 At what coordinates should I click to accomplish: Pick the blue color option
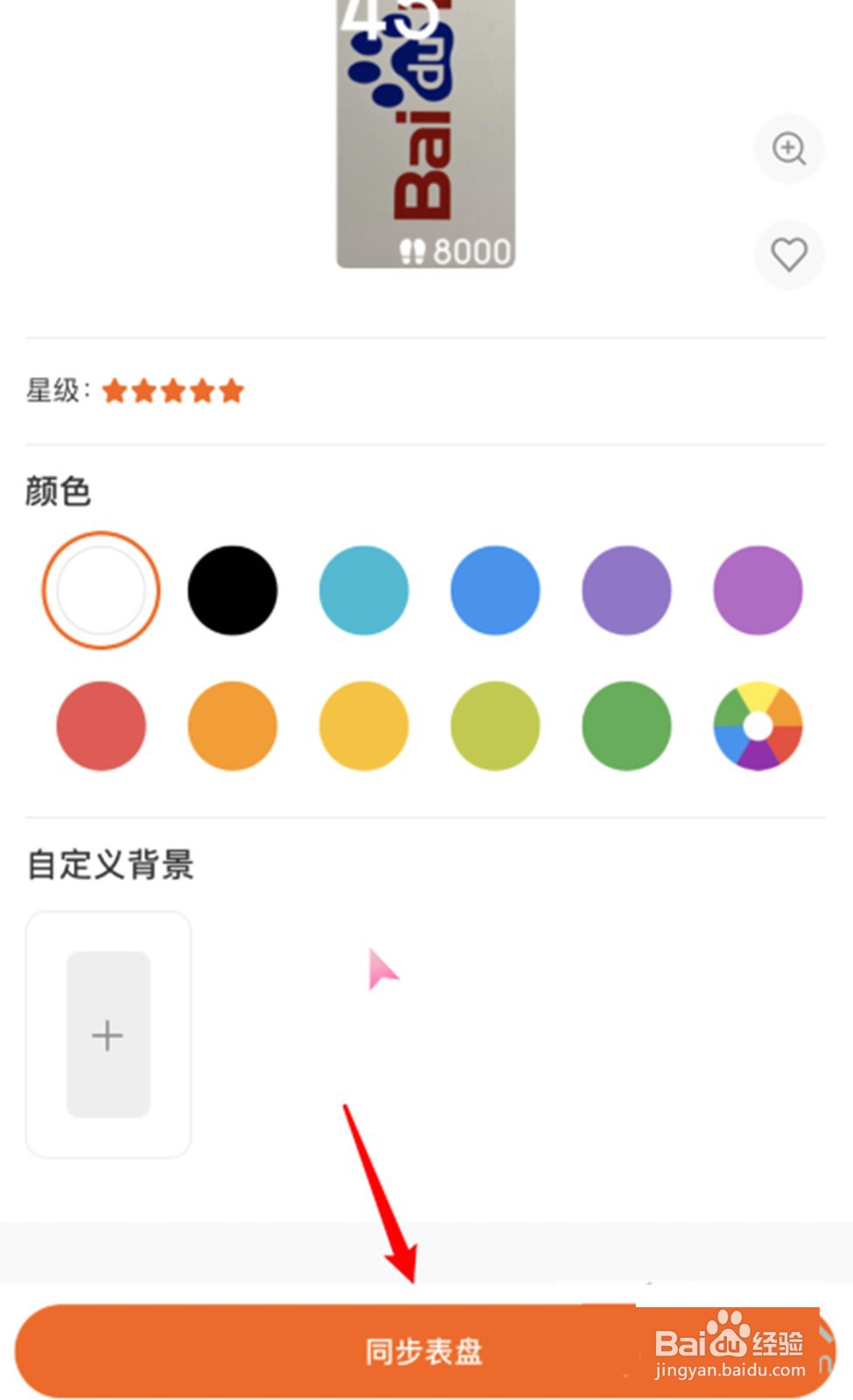(494, 591)
